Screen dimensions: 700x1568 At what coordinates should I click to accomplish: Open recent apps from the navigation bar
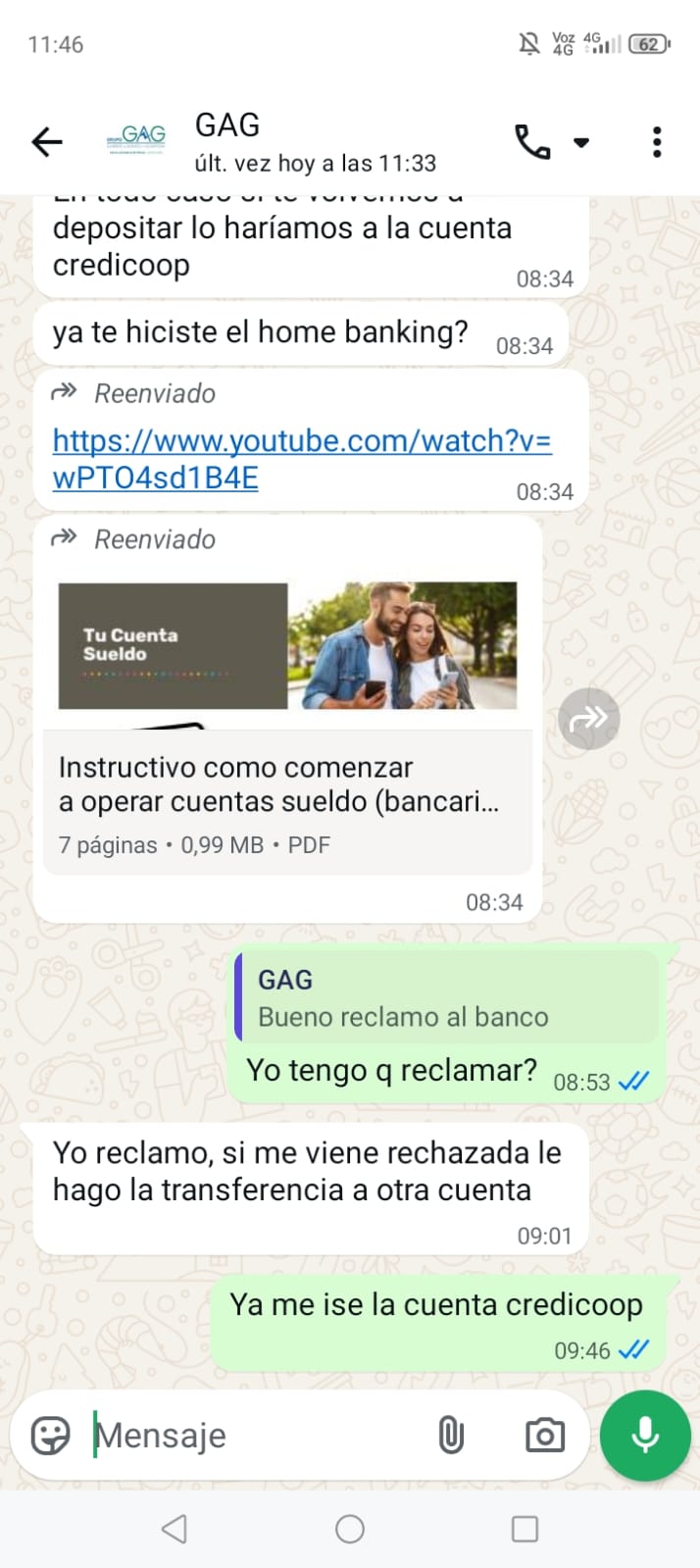525,1529
